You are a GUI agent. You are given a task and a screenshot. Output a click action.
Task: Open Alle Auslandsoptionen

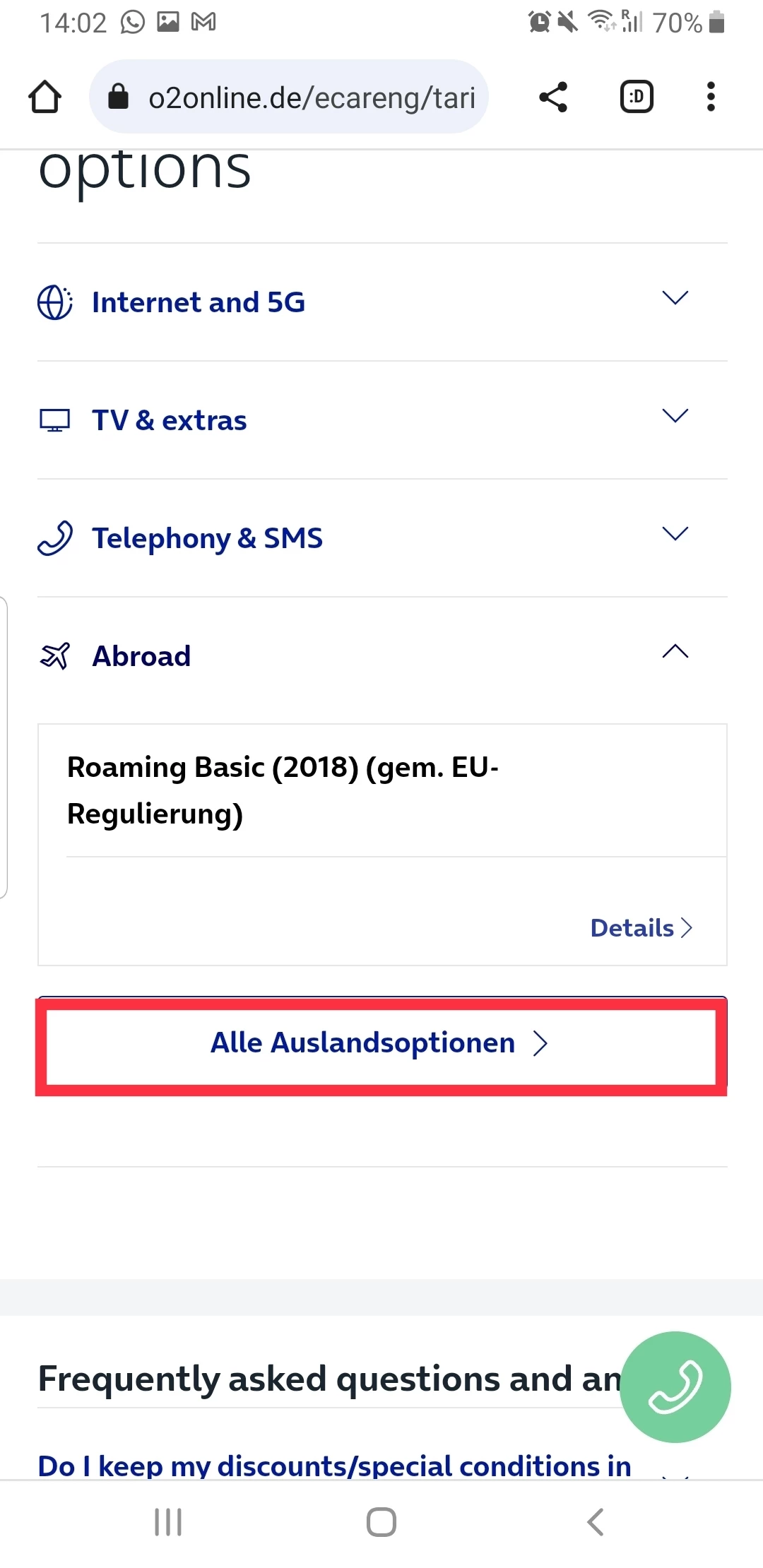[380, 1043]
